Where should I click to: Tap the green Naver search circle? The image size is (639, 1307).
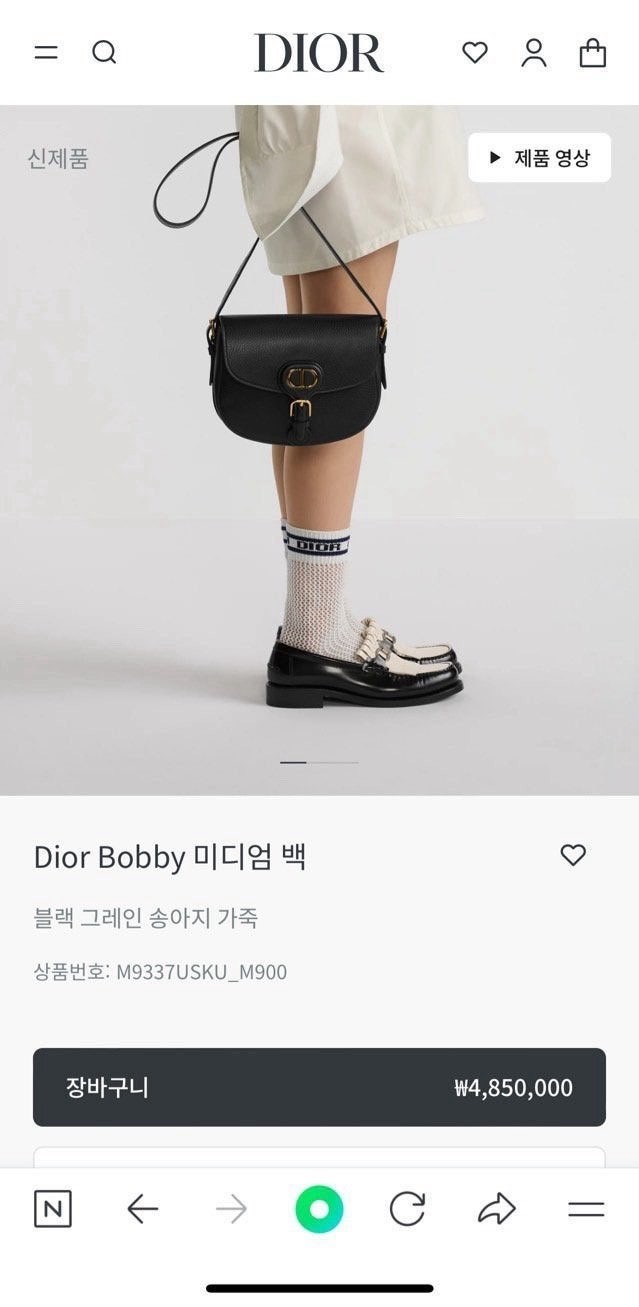[x=319, y=1210]
